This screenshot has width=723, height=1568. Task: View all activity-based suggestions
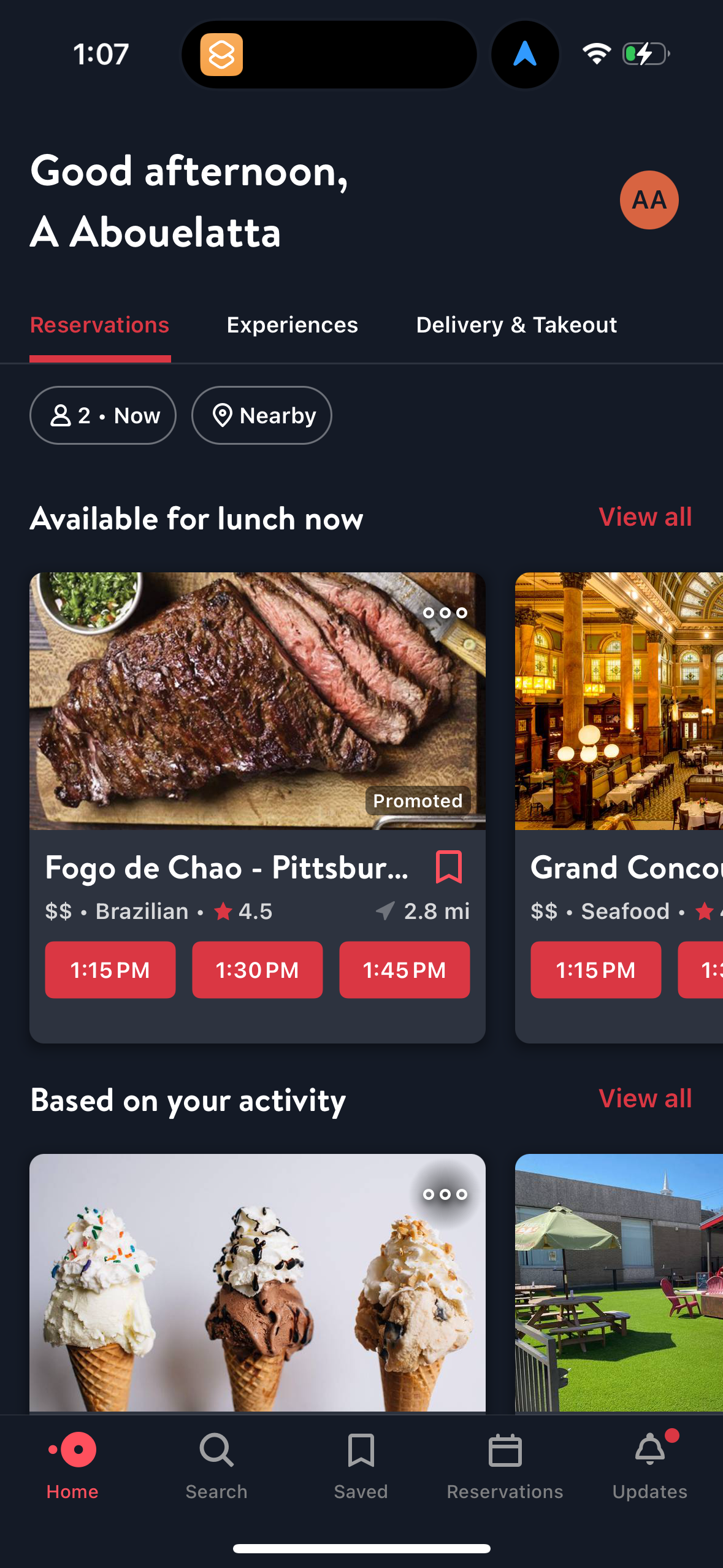click(x=645, y=1098)
